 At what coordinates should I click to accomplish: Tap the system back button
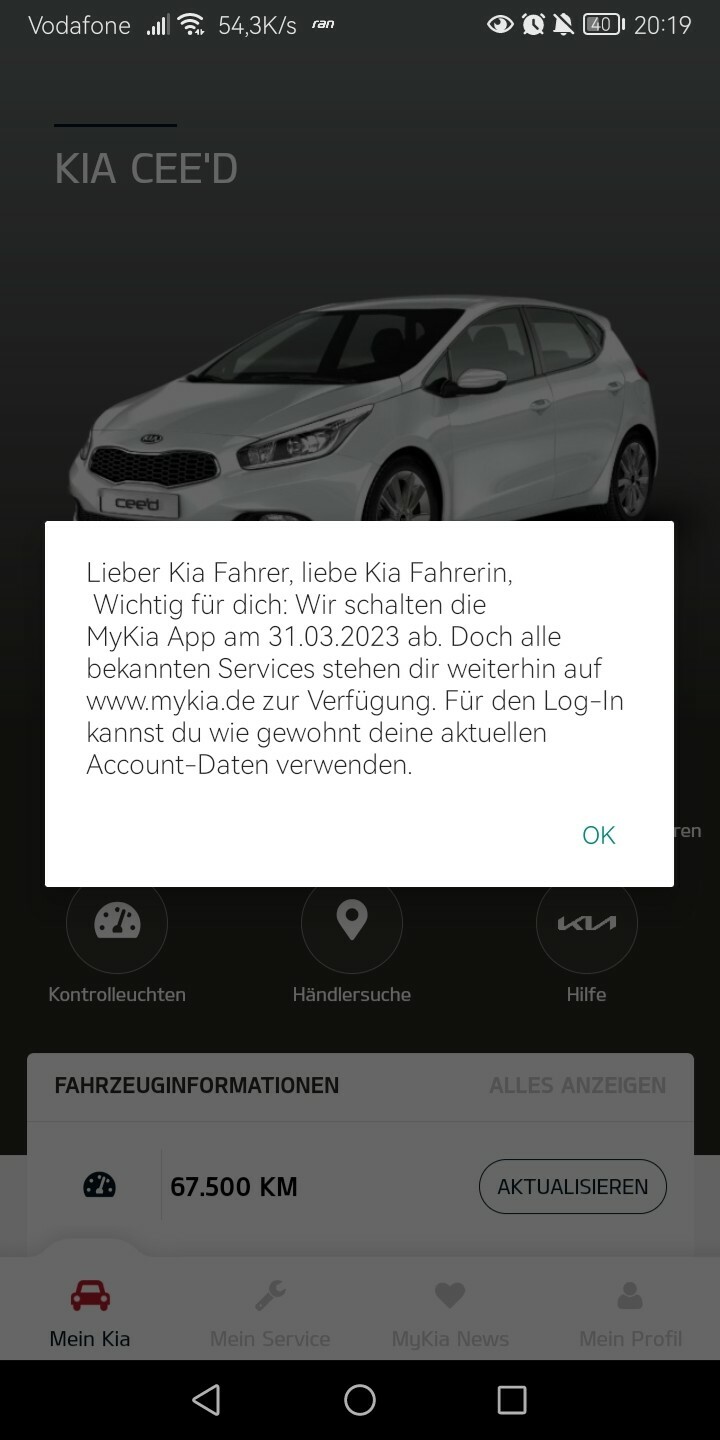206,1400
